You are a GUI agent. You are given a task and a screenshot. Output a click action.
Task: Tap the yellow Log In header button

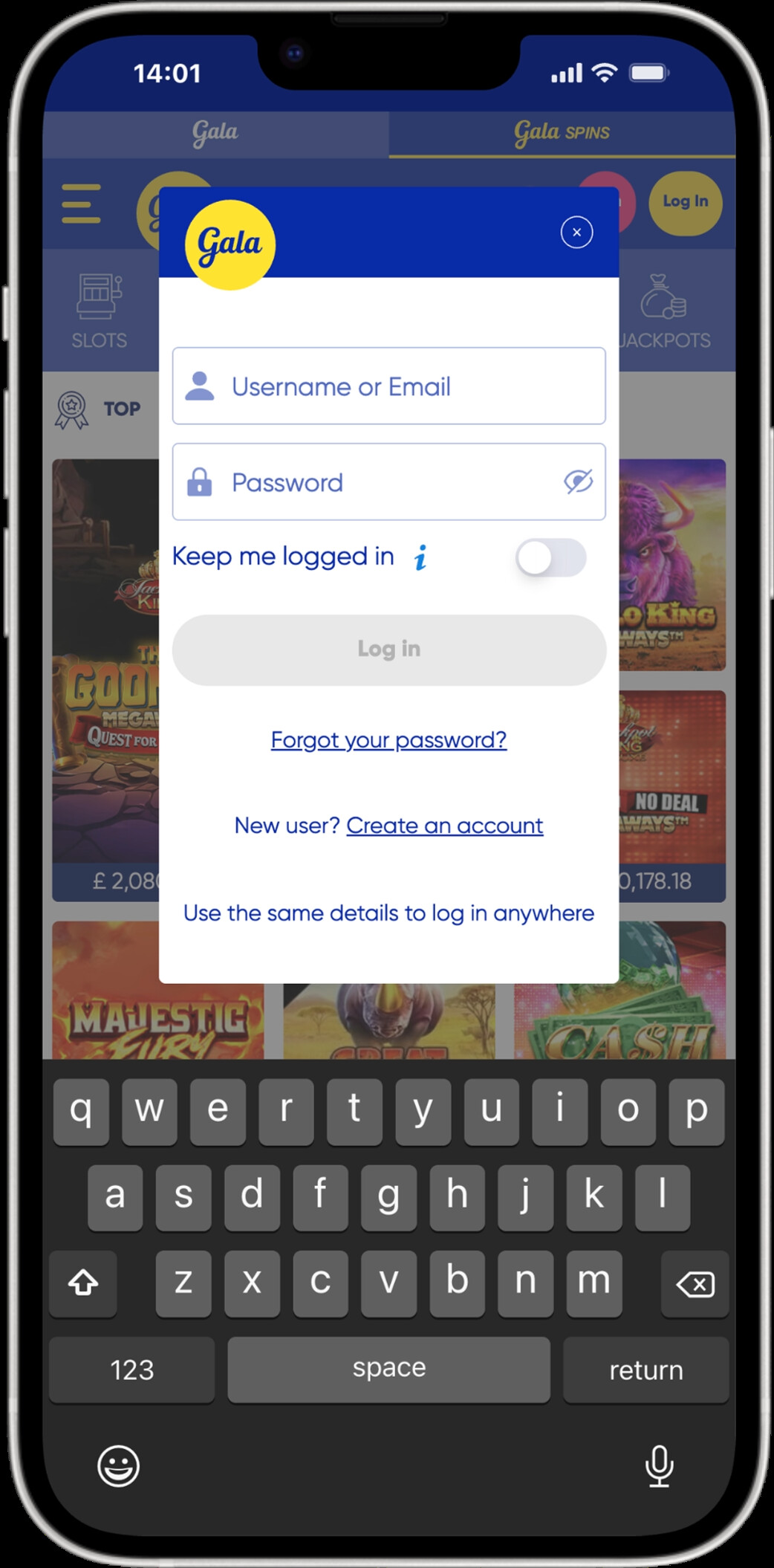(x=685, y=202)
